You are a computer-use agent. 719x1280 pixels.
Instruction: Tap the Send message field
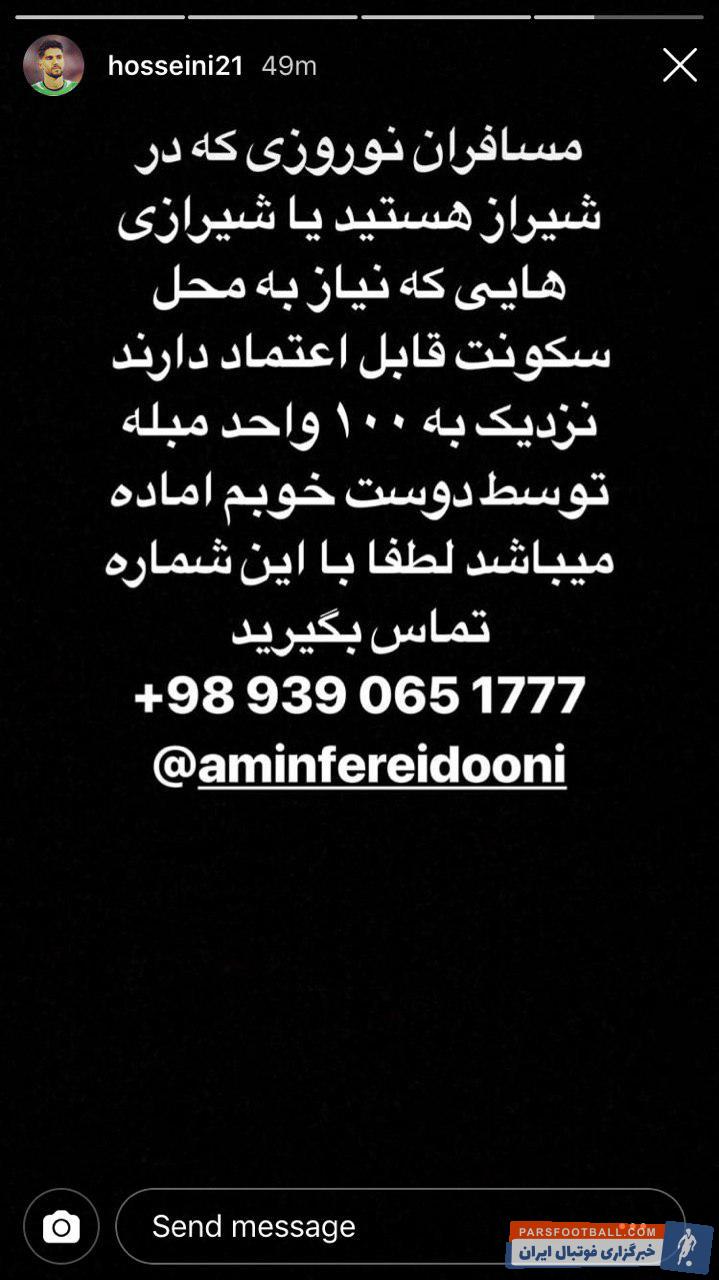click(320, 1227)
